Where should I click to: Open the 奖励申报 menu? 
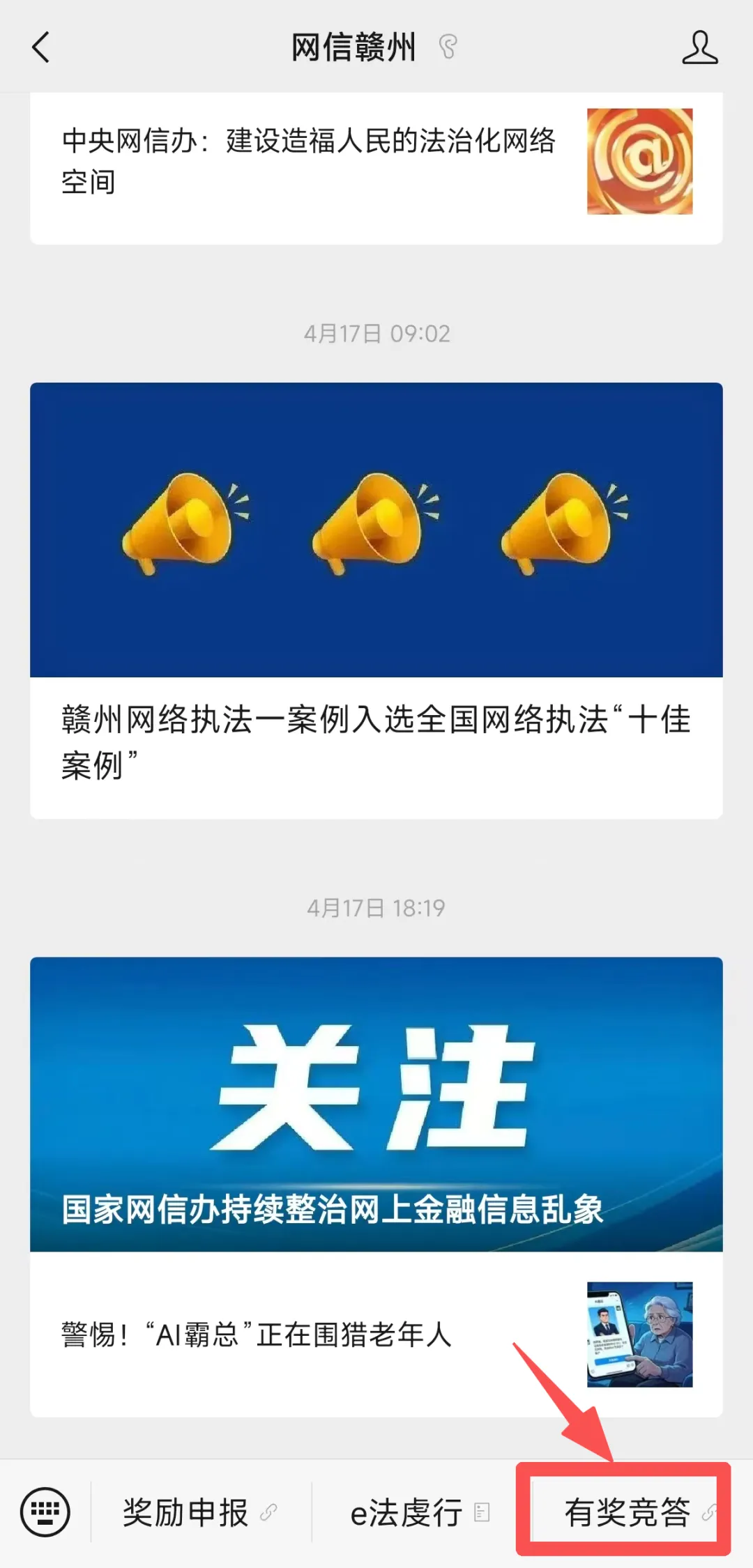point(186,1513)
